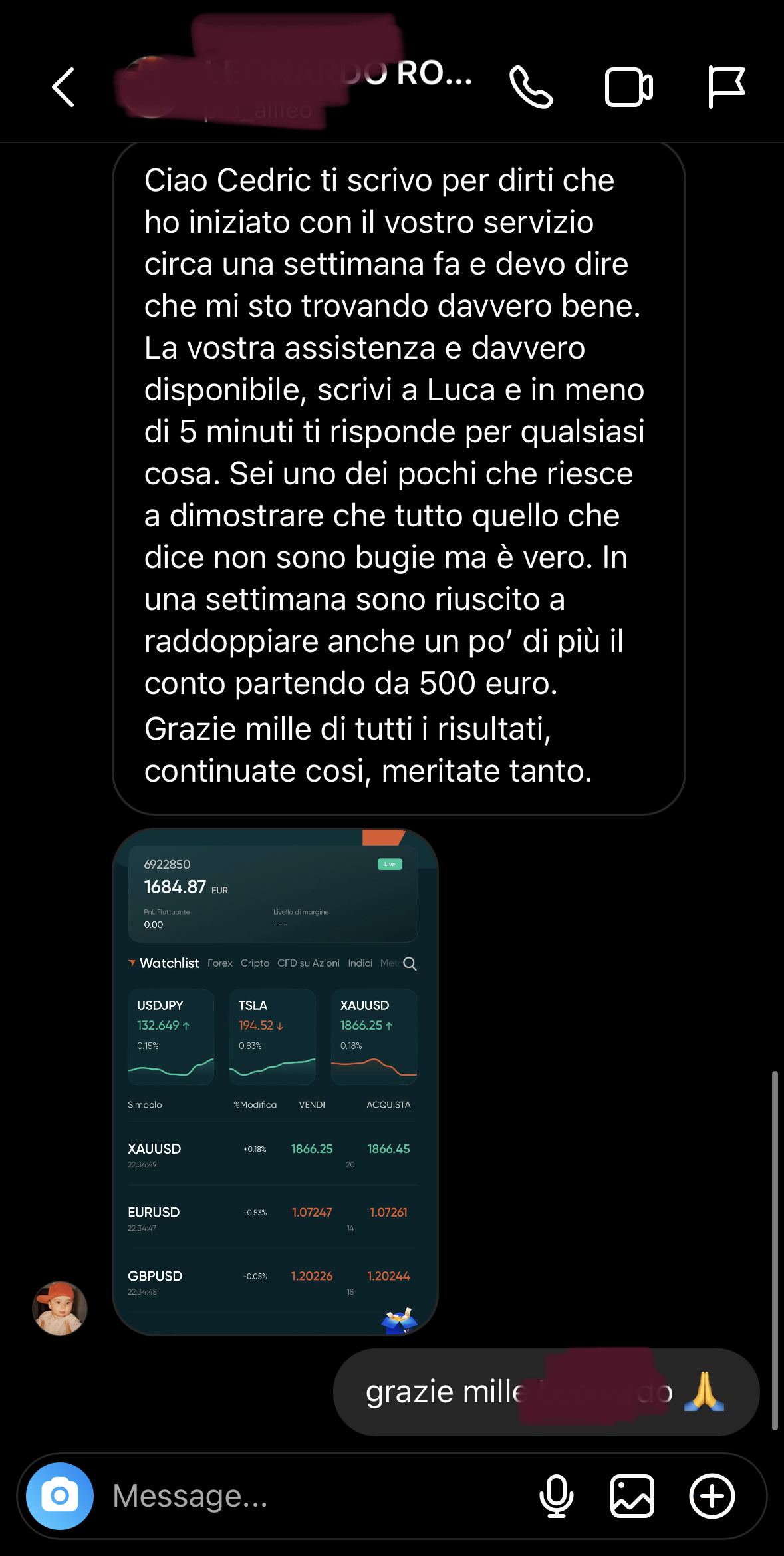
Task: Open the plus menu for more options
Action: [x=712, y=1496]
